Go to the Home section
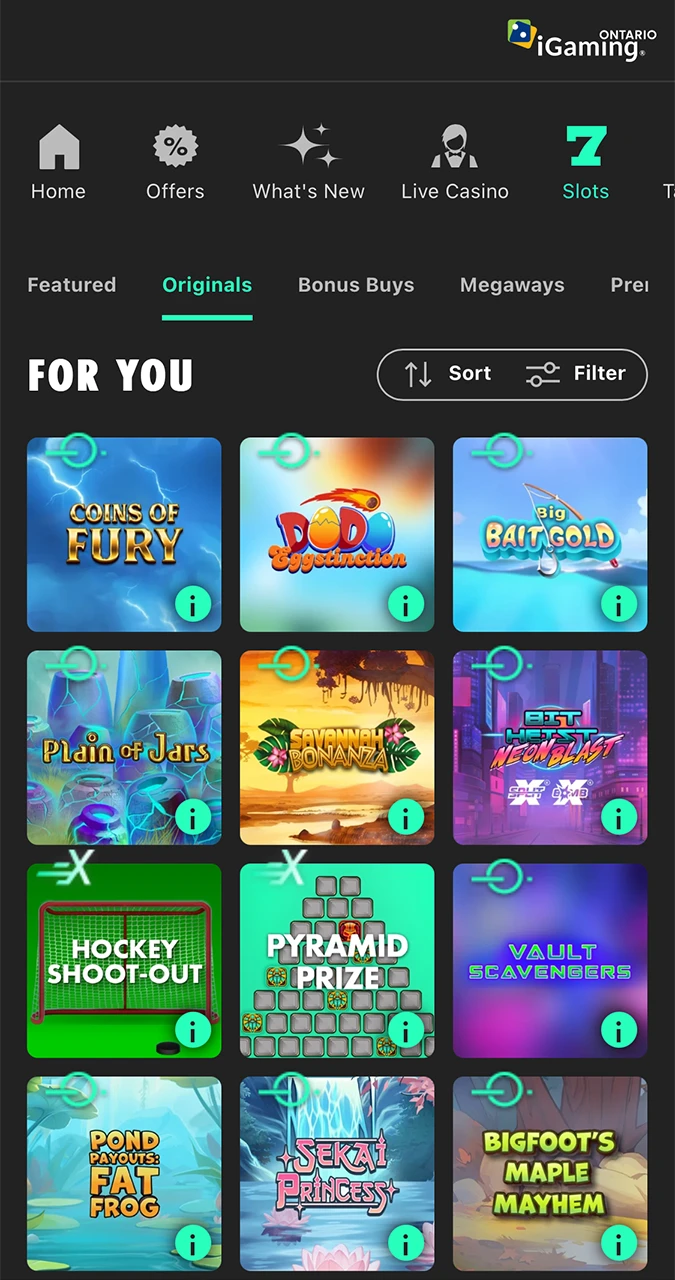Viewport: 675px width, 1280px height. [x=58, y=163]
